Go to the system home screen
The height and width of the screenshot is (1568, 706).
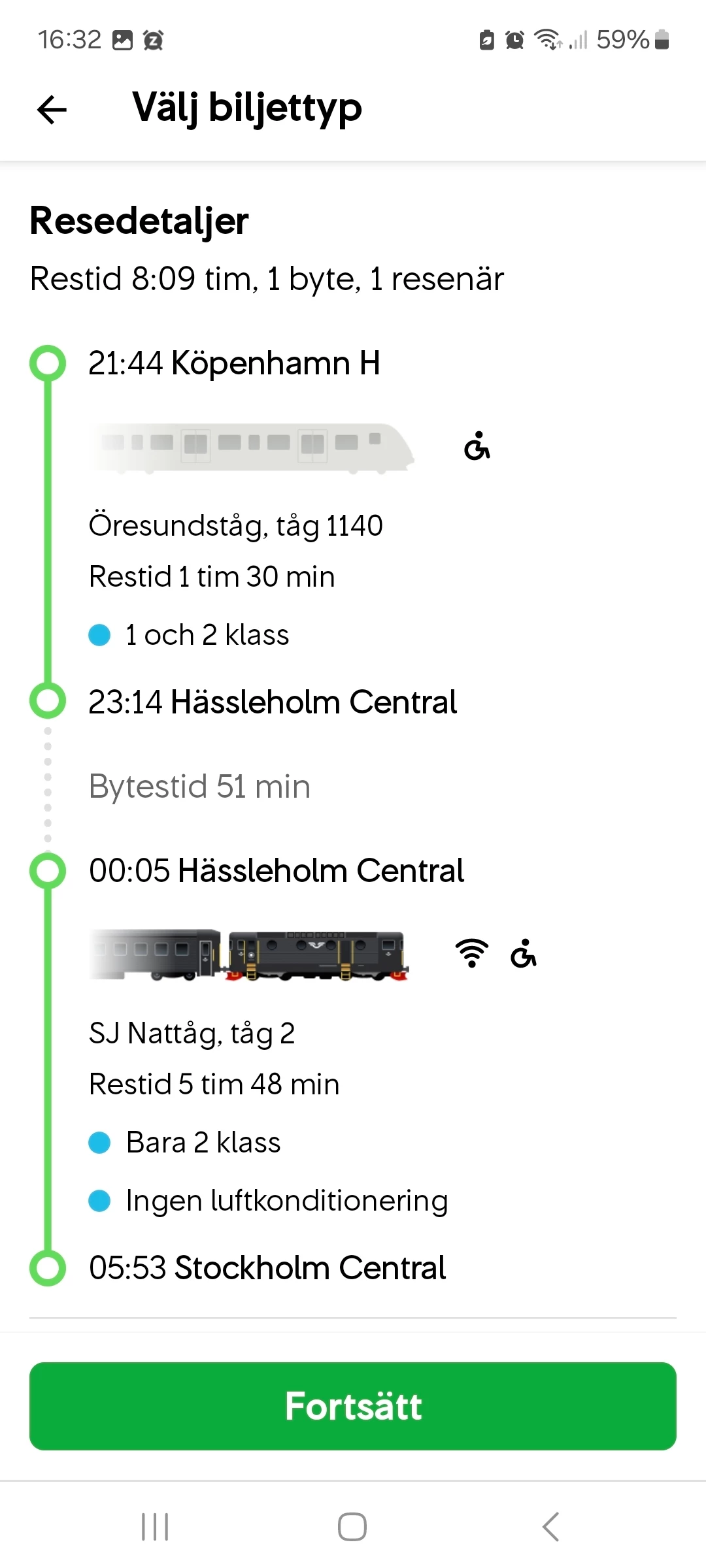(x=352, y=1527)
